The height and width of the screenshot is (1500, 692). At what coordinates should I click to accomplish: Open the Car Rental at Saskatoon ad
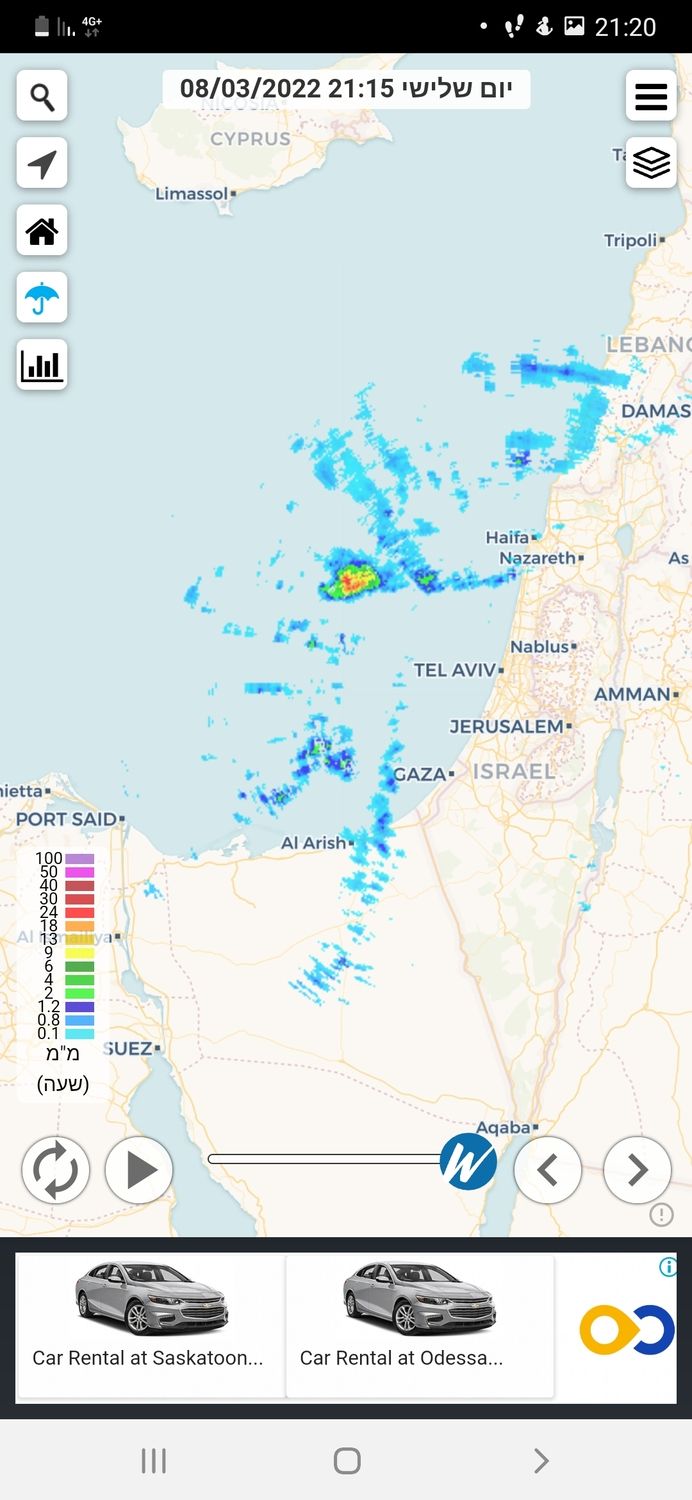click(x=150, y=1326)
